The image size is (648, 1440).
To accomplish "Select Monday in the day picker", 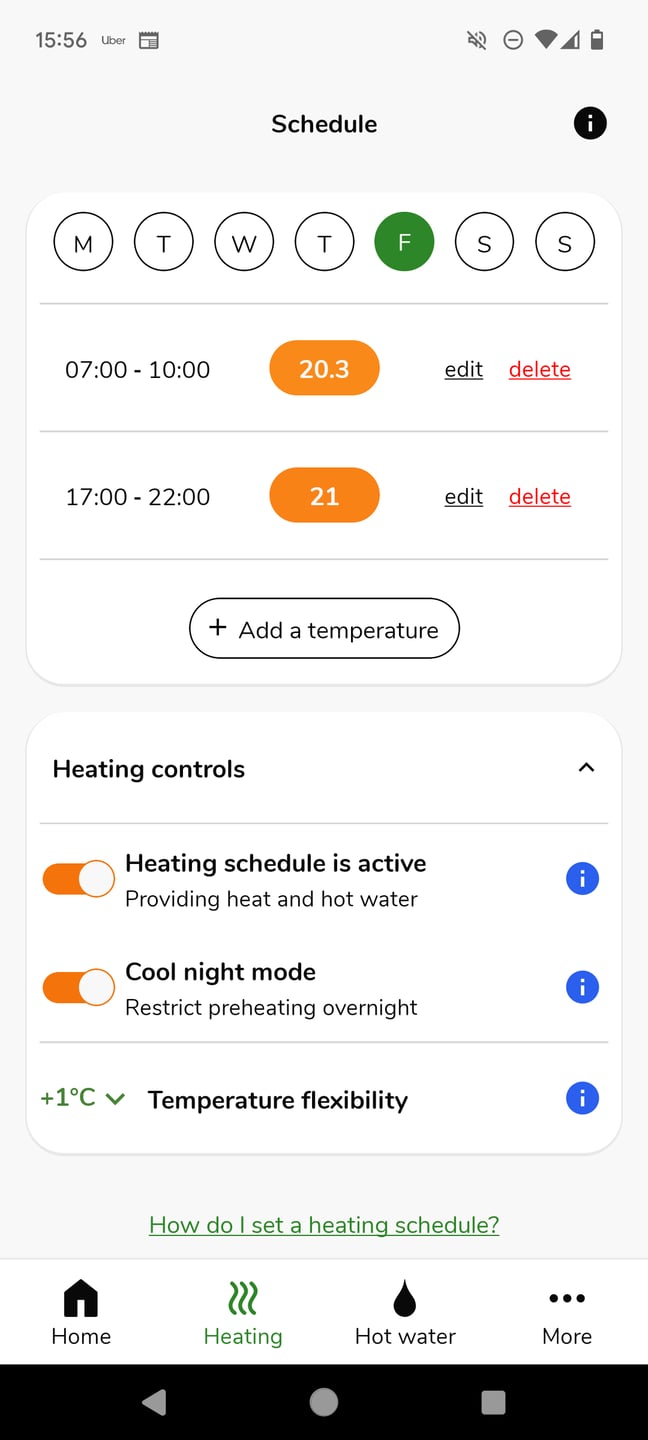I will click(x=83, y=243).
